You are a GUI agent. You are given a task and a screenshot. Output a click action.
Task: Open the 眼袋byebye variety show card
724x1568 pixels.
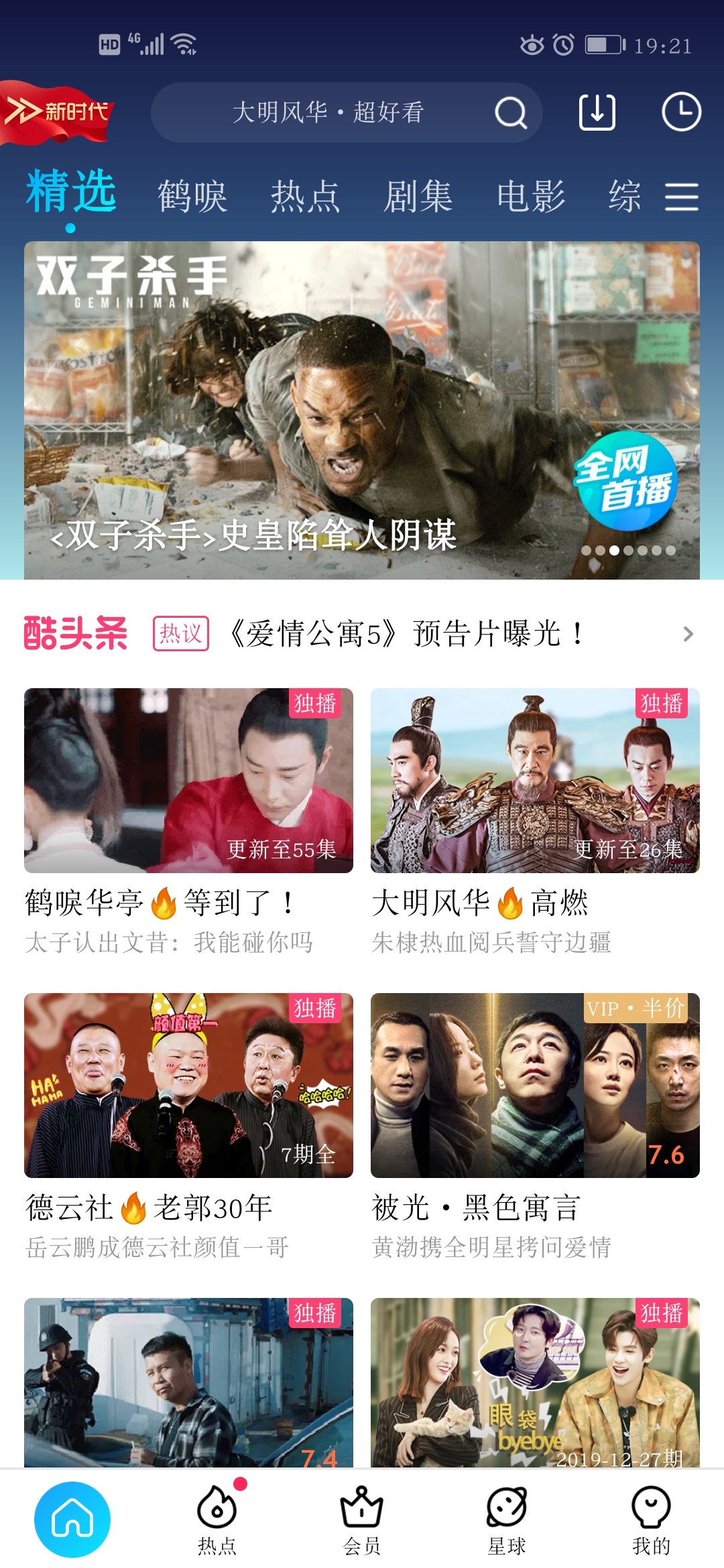coord(535,1382)
